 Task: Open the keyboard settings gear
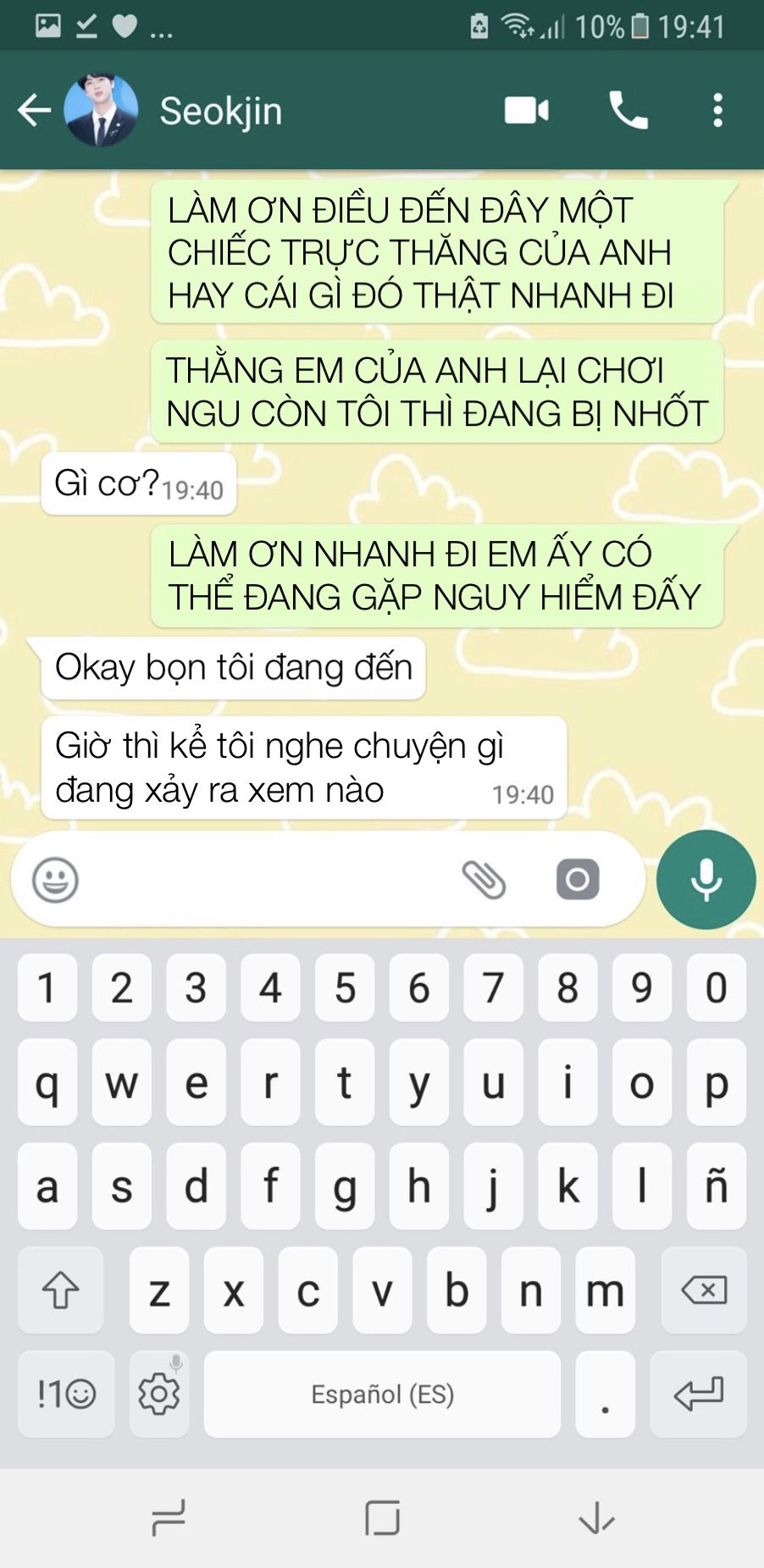click(x=159, y=1394)
